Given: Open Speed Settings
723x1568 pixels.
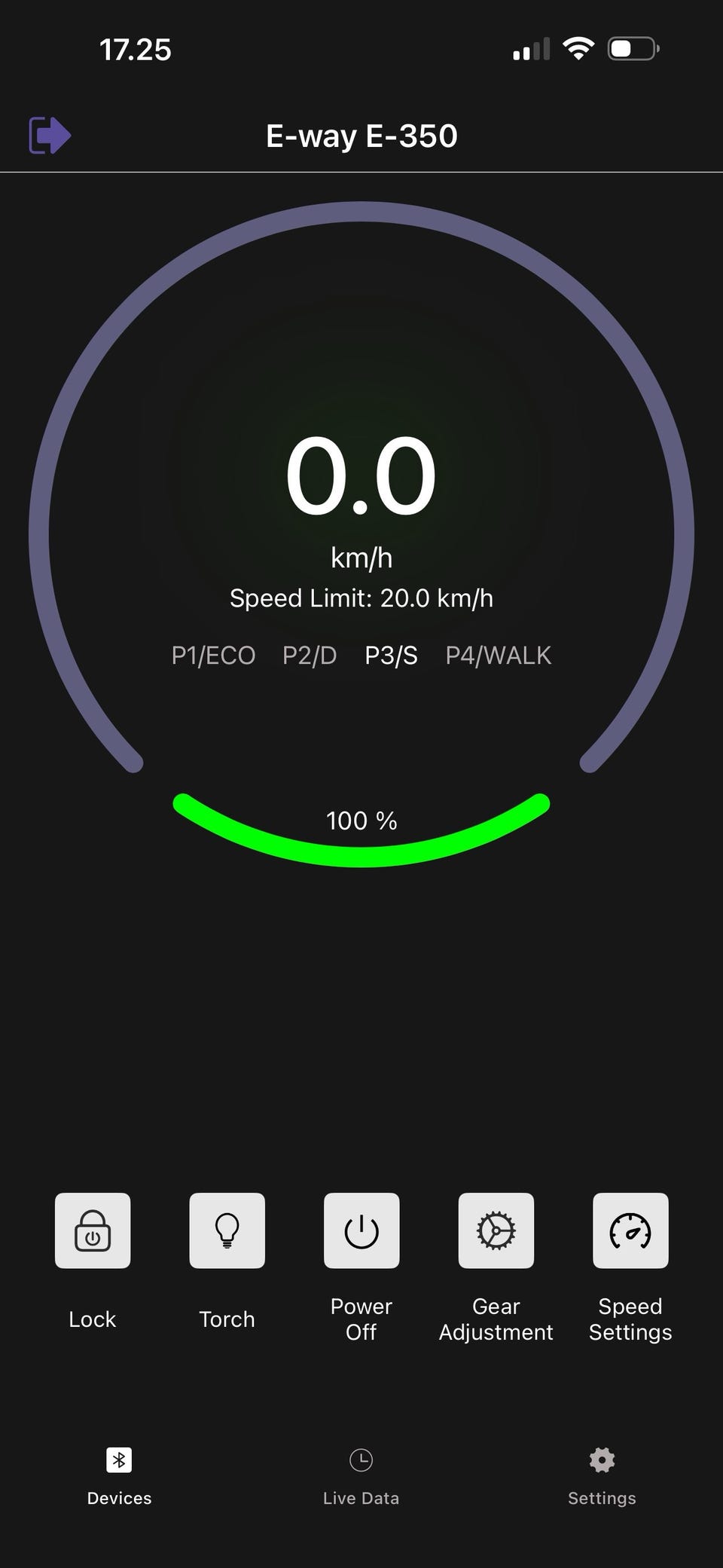Looking at the screenshot, I should click(x=630, y=1230).
